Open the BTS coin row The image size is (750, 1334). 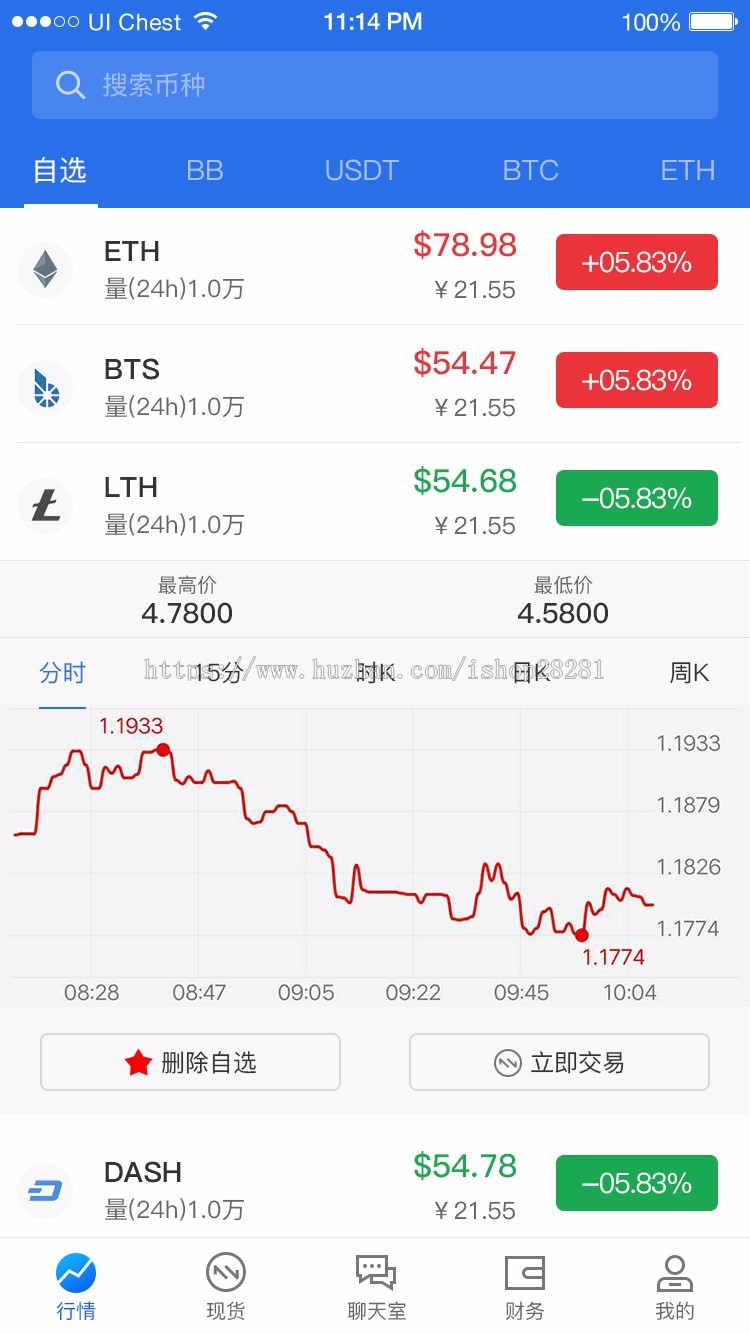[375, 384]
